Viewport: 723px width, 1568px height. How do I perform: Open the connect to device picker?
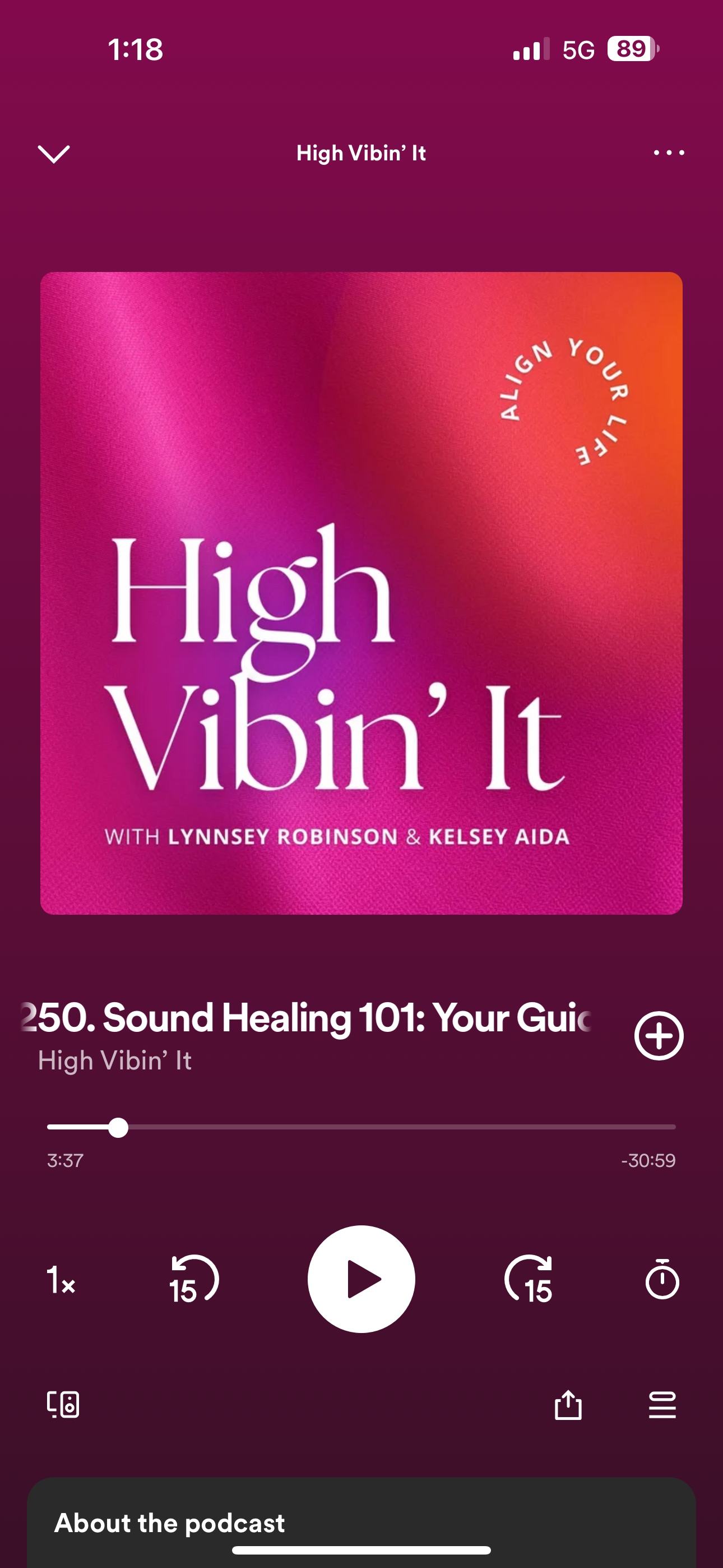[x=63, y=1405]
